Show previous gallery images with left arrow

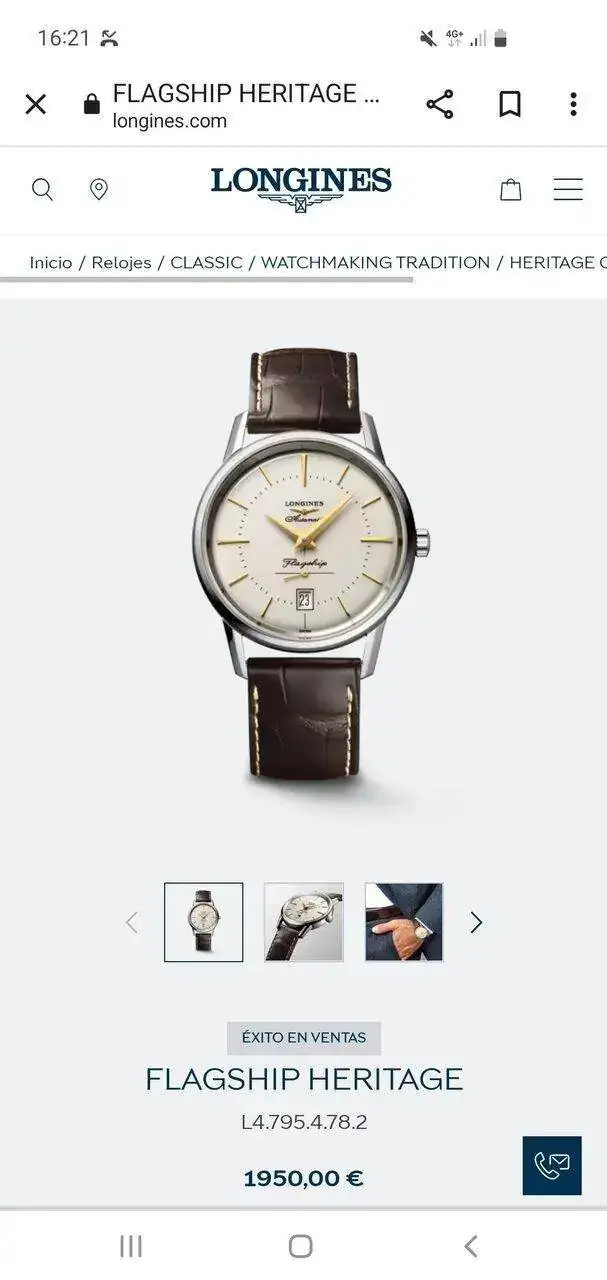(132, 923)
